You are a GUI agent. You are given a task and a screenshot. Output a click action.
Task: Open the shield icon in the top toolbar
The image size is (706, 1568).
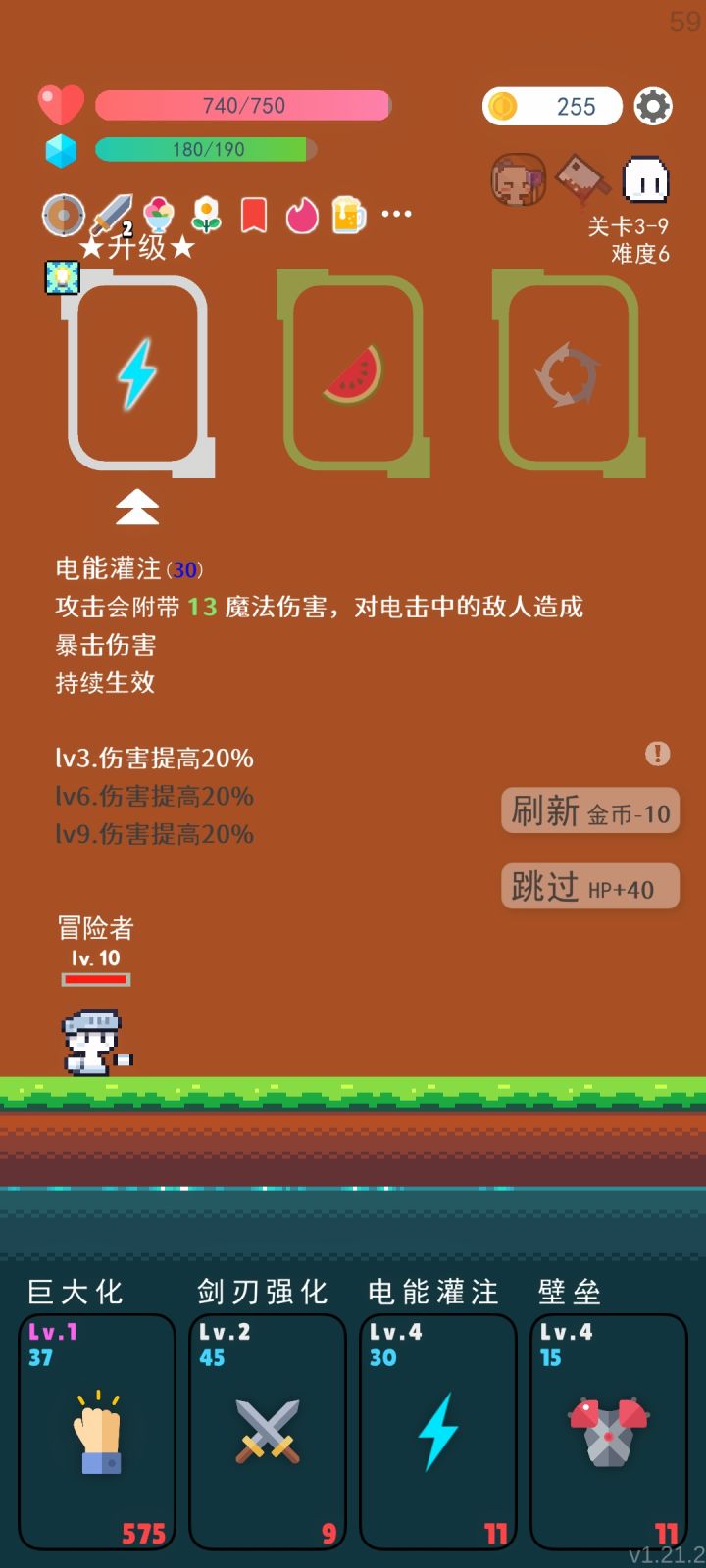point(64,214)
